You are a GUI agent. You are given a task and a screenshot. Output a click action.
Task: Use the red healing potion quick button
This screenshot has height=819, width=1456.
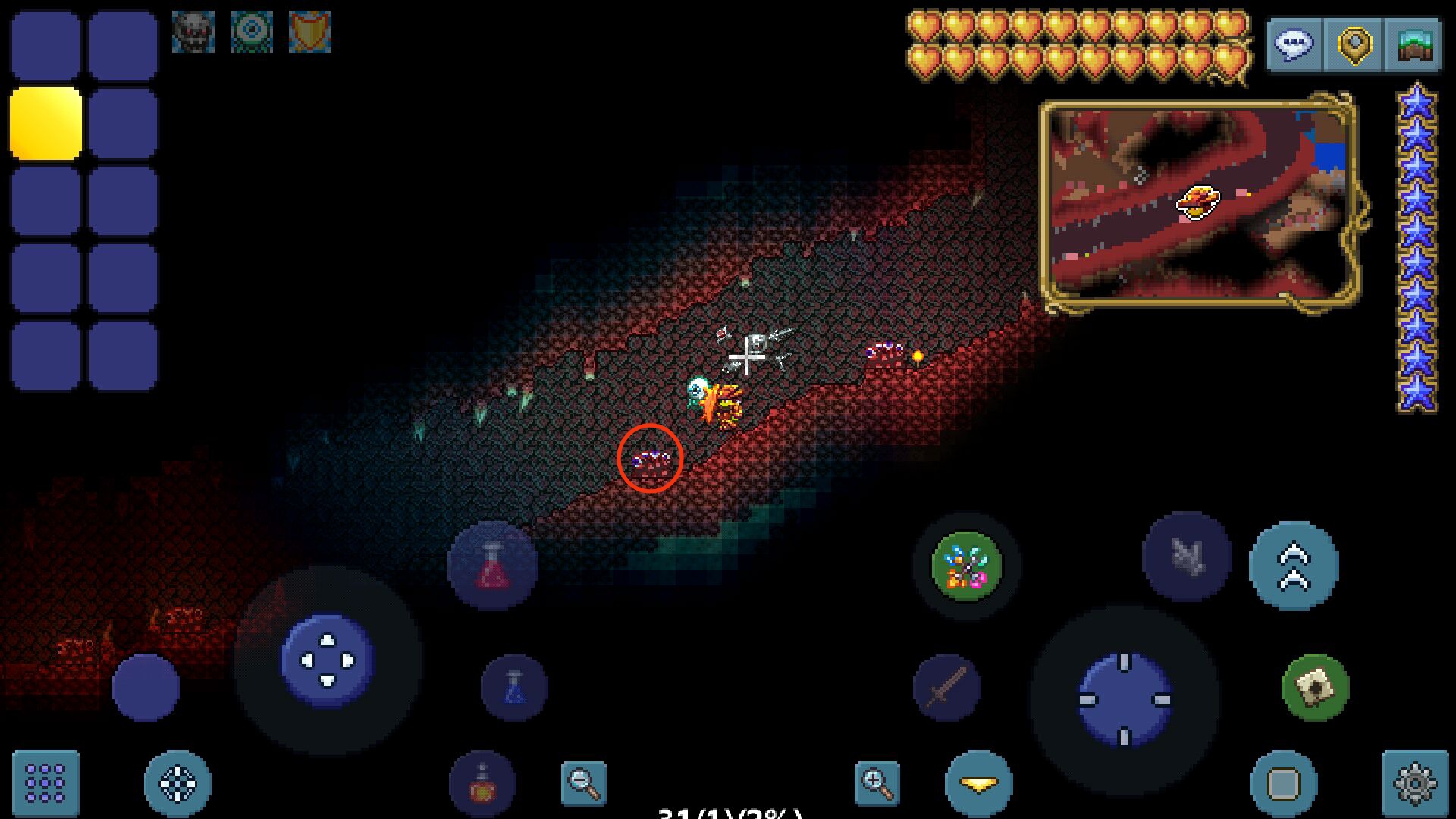[x=493, y=566]
